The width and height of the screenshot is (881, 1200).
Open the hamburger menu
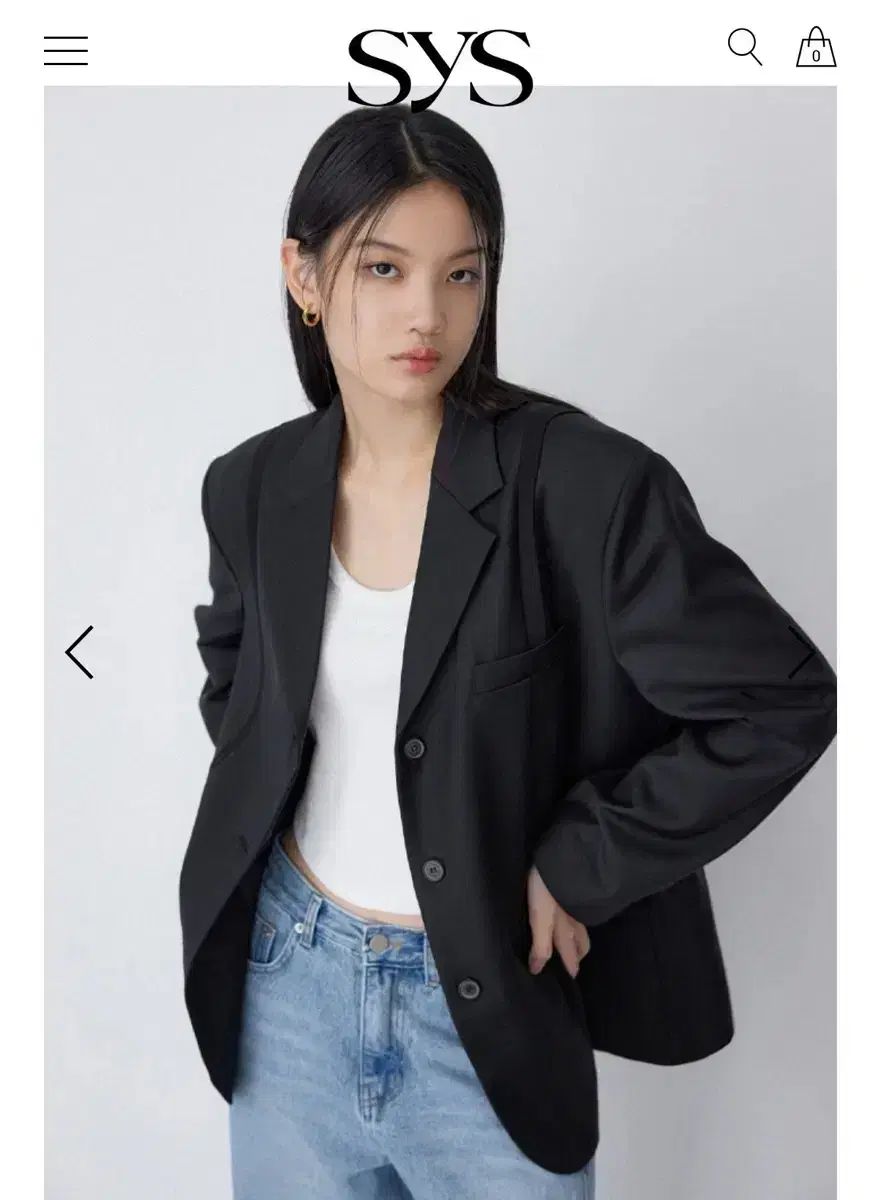(x=66, y=50)
